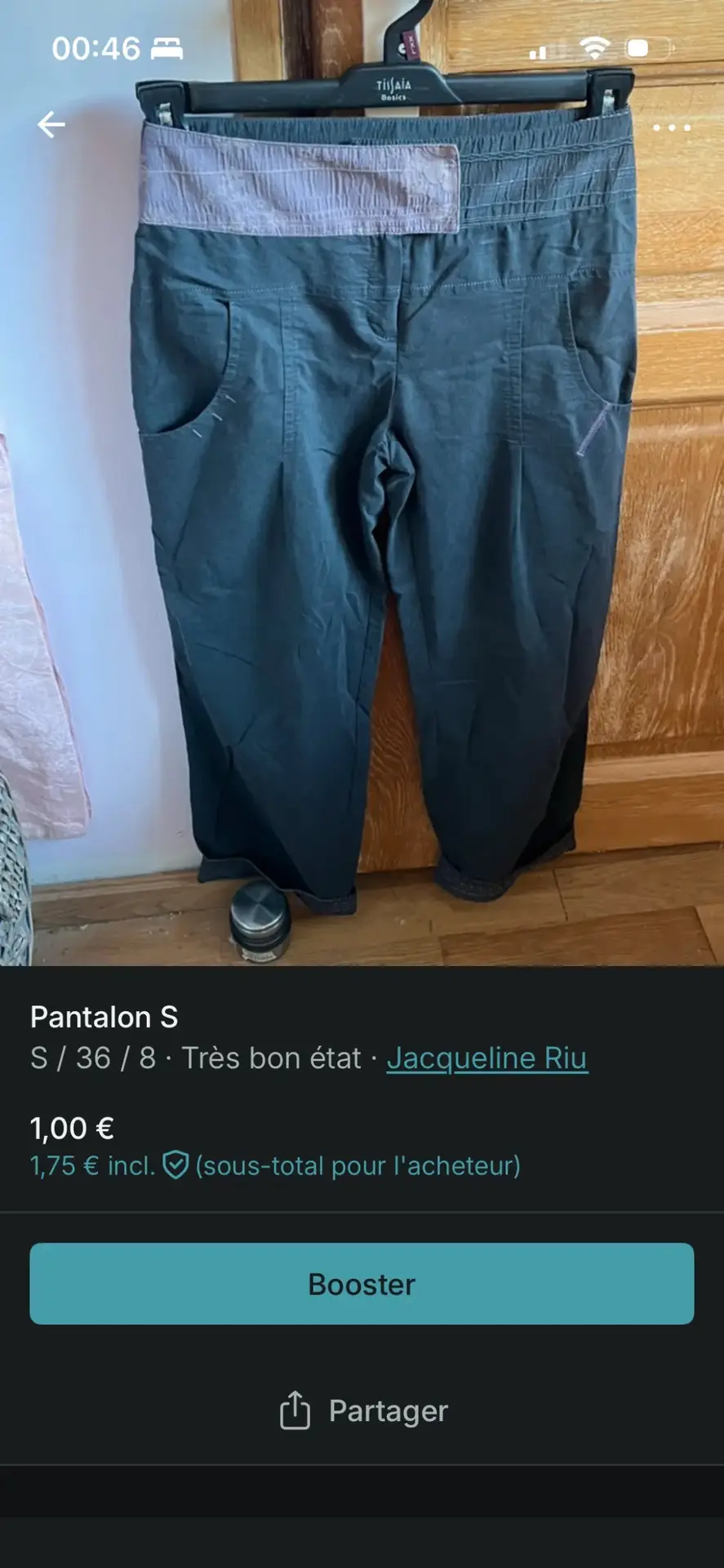724x1568 pixels.
Task: Go back using the arrow icon
Action: point(51,125)
